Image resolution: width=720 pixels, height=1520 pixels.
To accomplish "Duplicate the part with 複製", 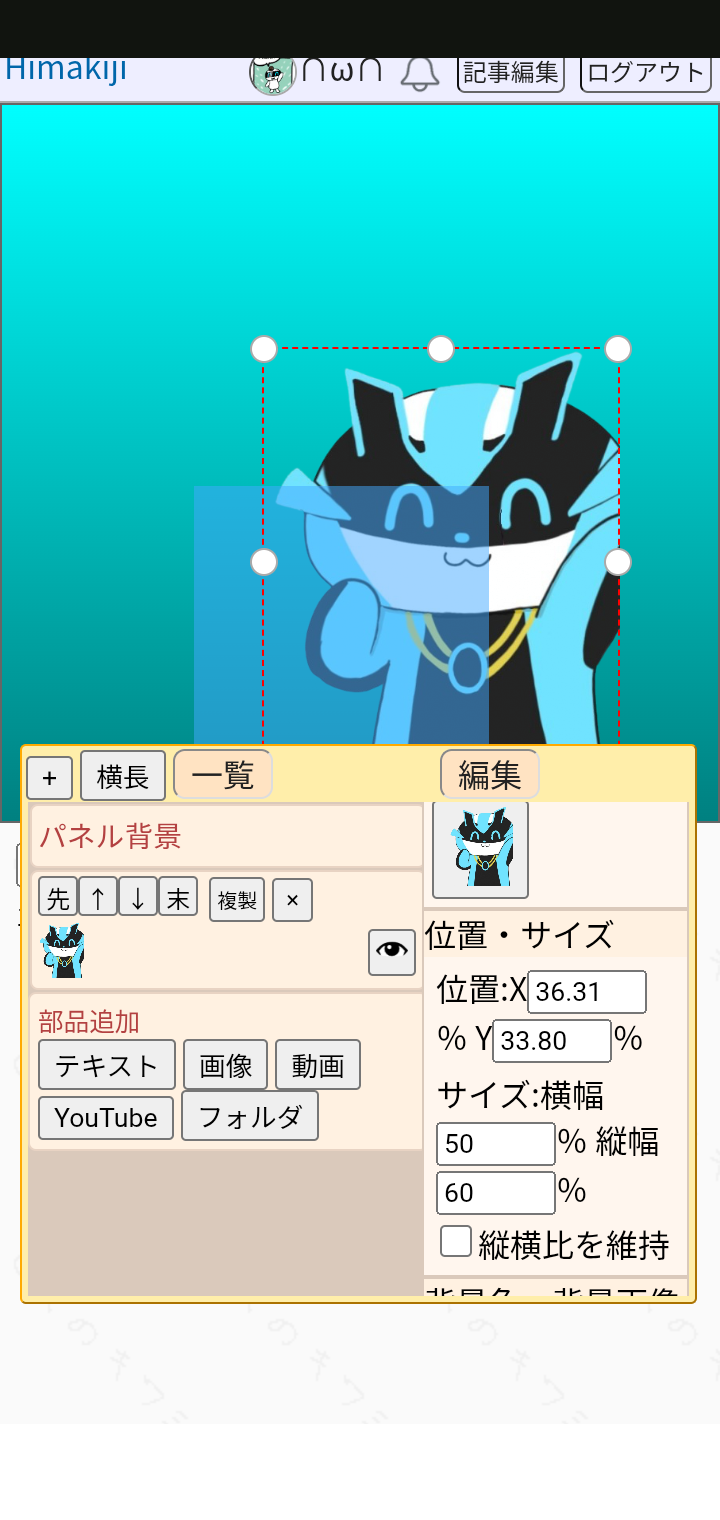I will coord(237,900).
